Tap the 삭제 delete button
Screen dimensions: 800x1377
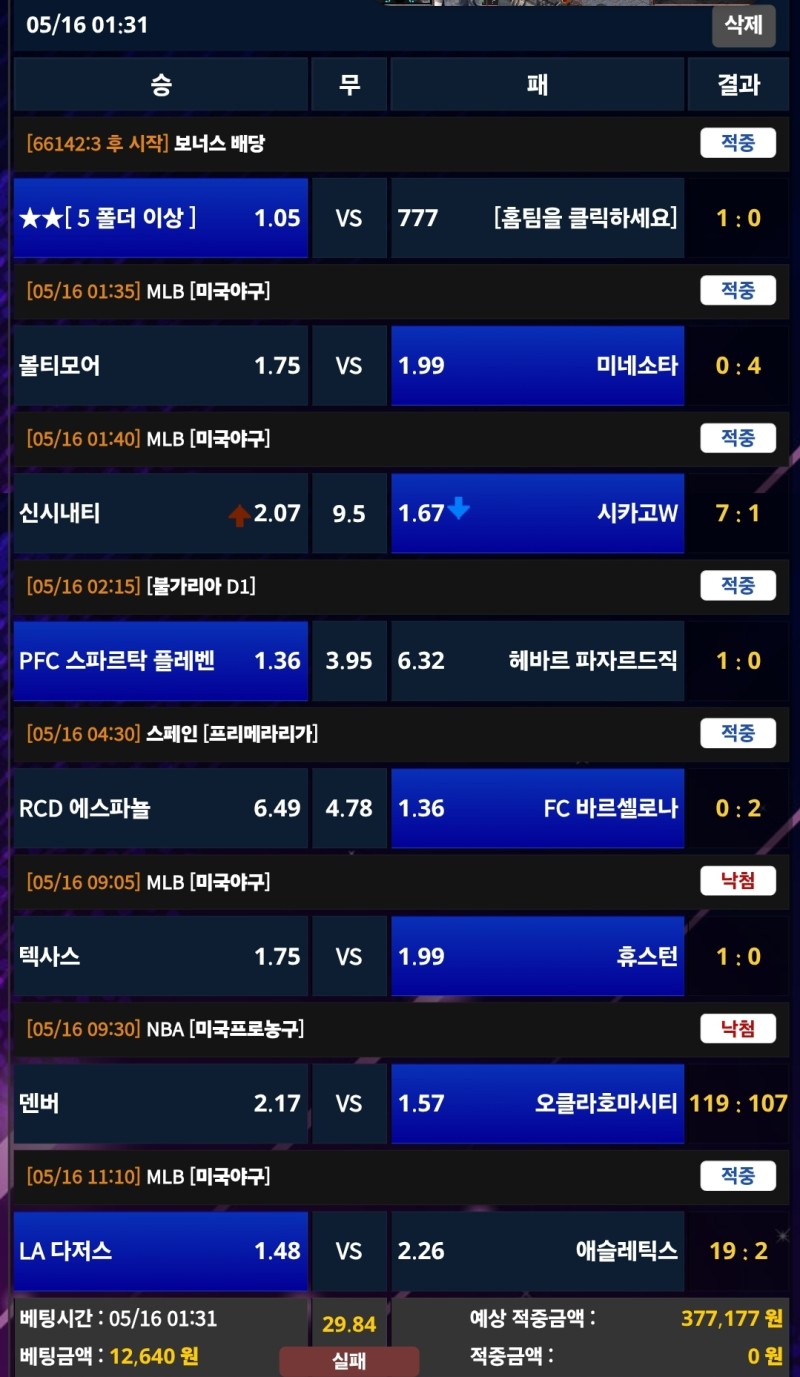click(743, 26)
